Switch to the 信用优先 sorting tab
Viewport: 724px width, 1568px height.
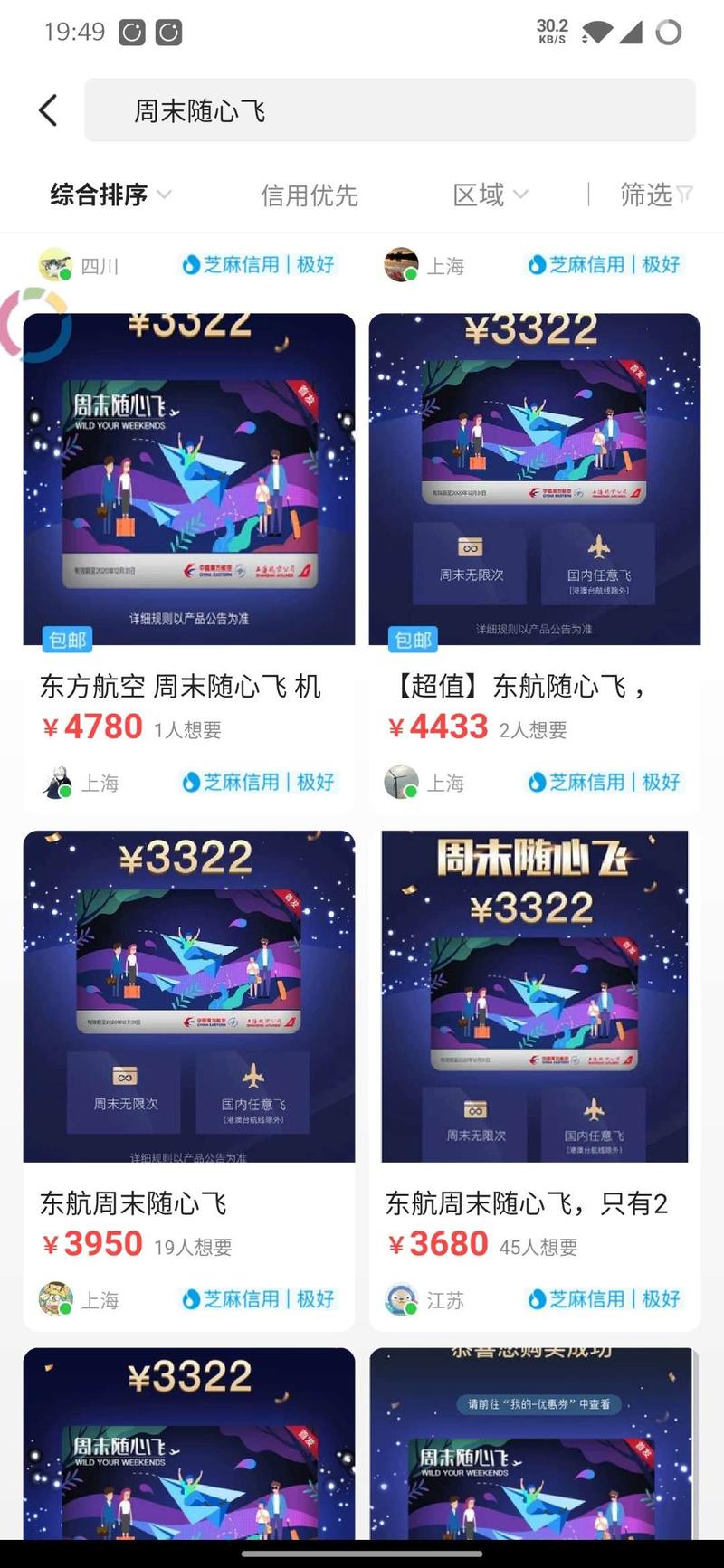pyautogui.click(x=310, y=195)
